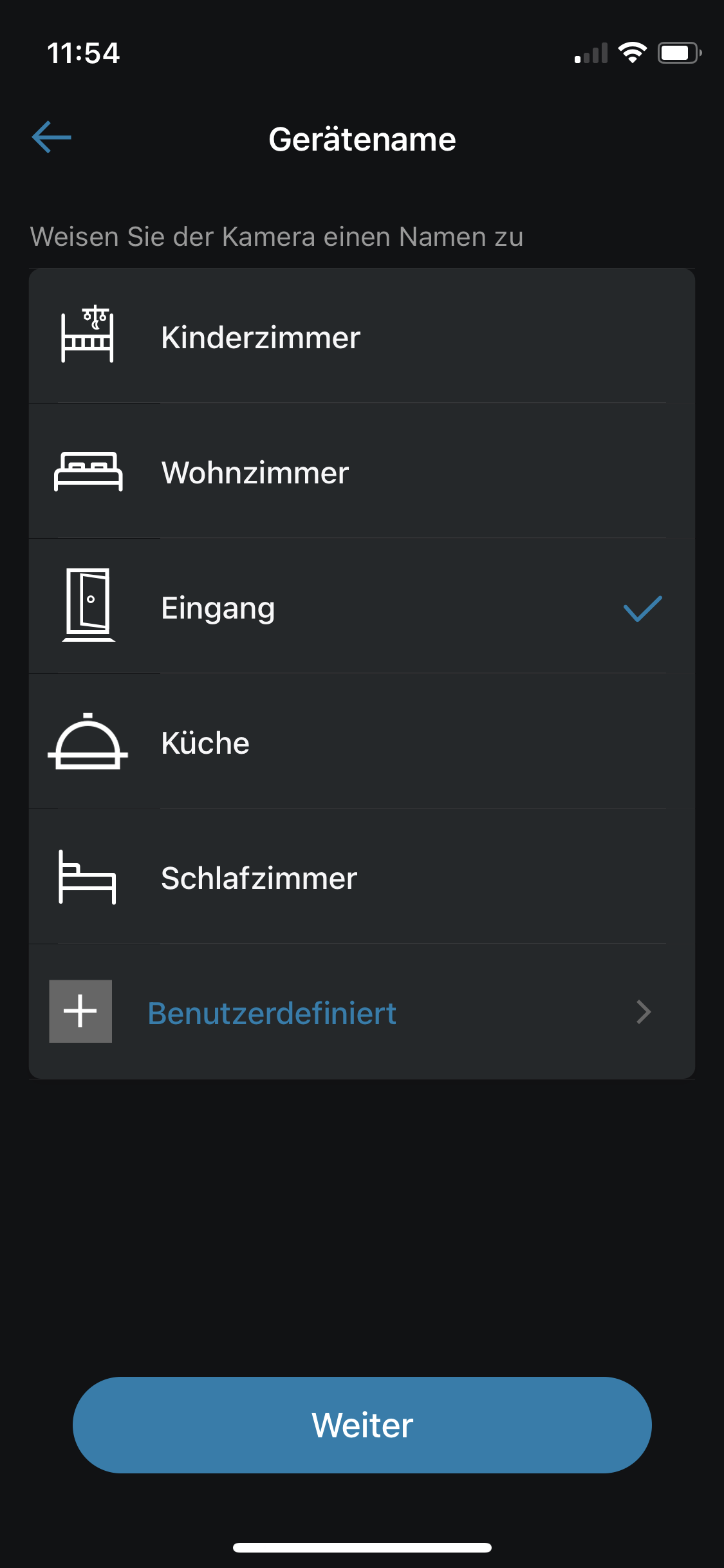Screen dimensions: 724x1568
Task: Choose Schlafzimmer from the list
Action: (x=259, y=878)
